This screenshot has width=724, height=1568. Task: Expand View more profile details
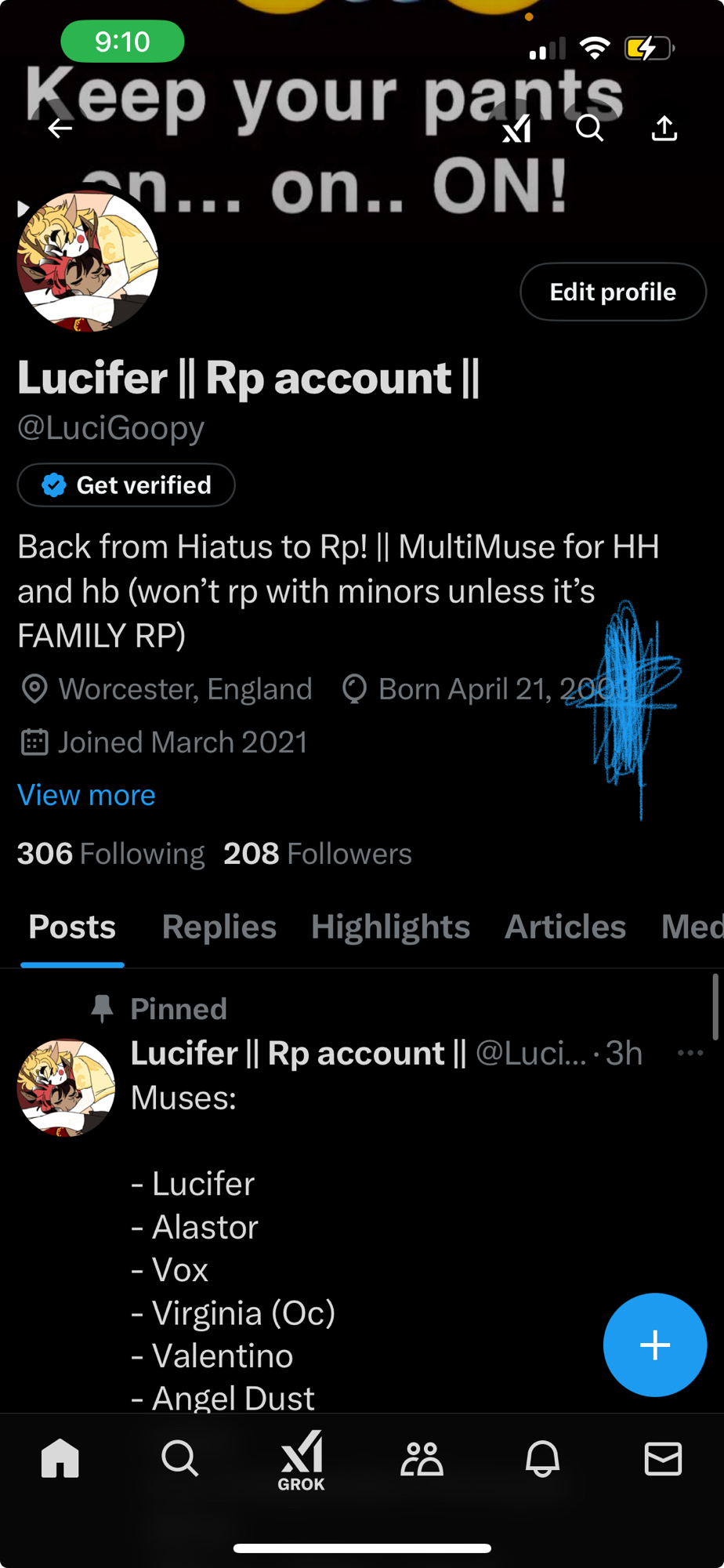click(x=86, y=795)
